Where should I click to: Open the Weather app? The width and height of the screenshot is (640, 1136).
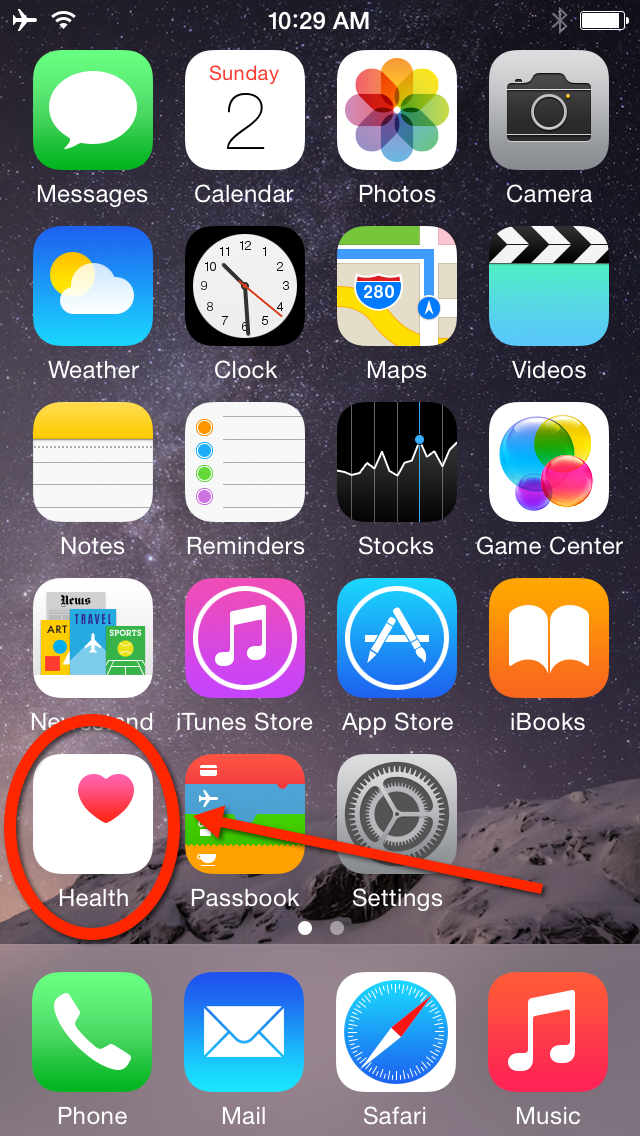93,286
